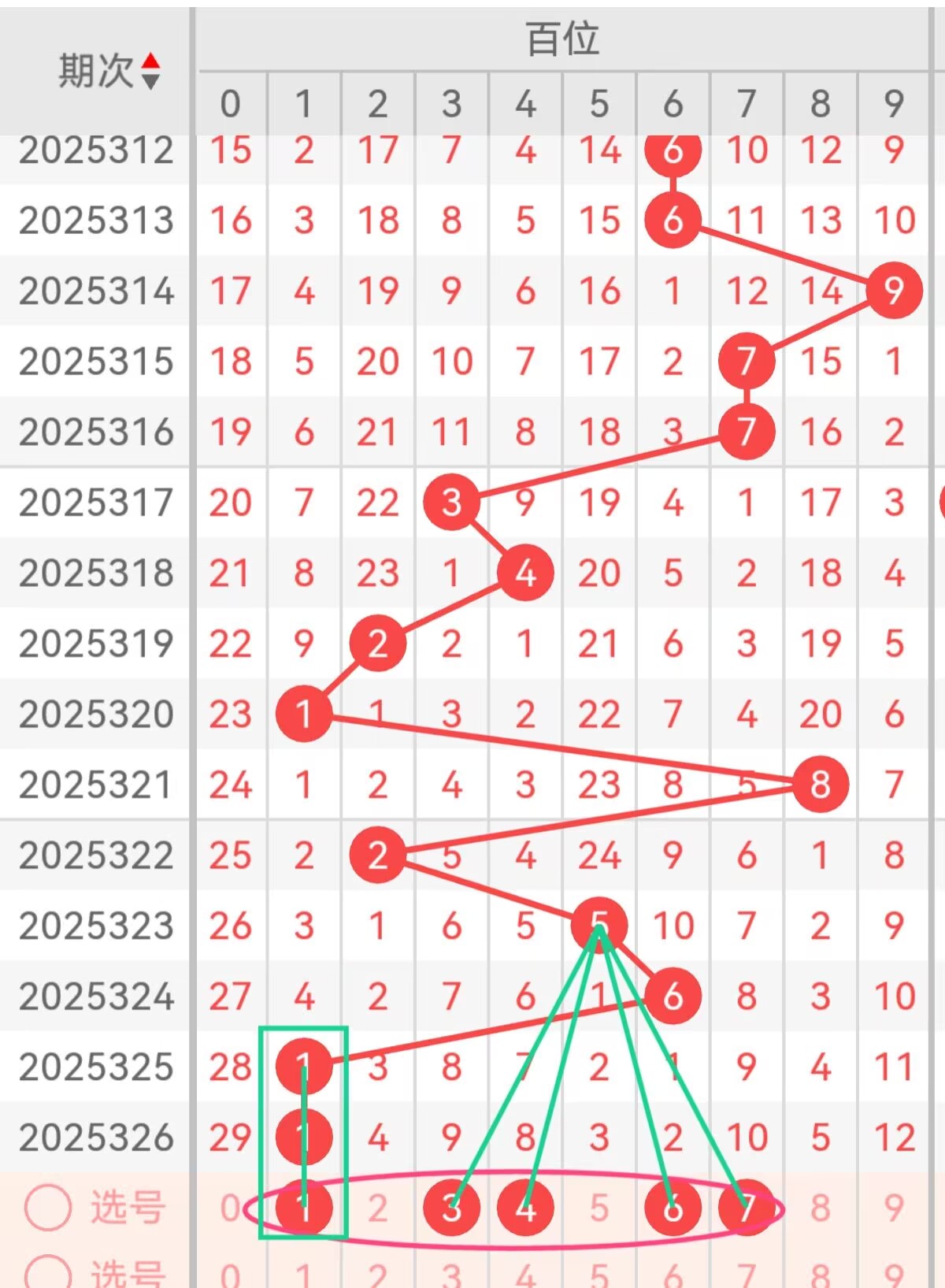Image resolution: width=945 pixels, height=1288 pixels.
Task: Select number 5 in the highlighted 选号 row
Action: (x=599, y=1208)
